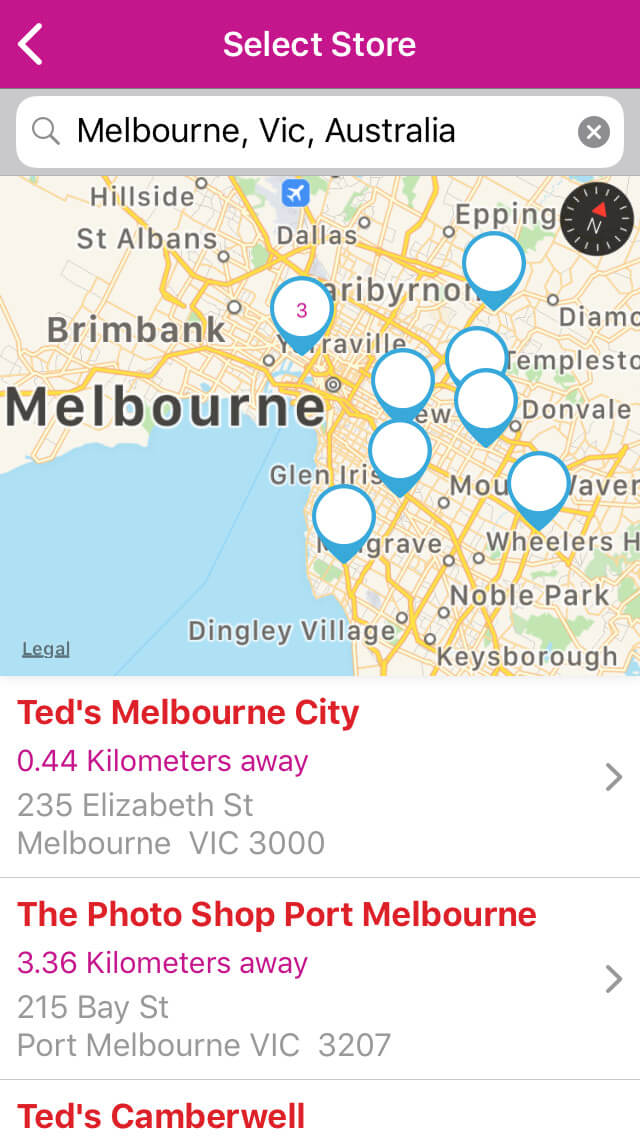Edit the Melbourne, Vic, Australia search field
Viewport: 640px width, 1136px height.
[300, 131]
